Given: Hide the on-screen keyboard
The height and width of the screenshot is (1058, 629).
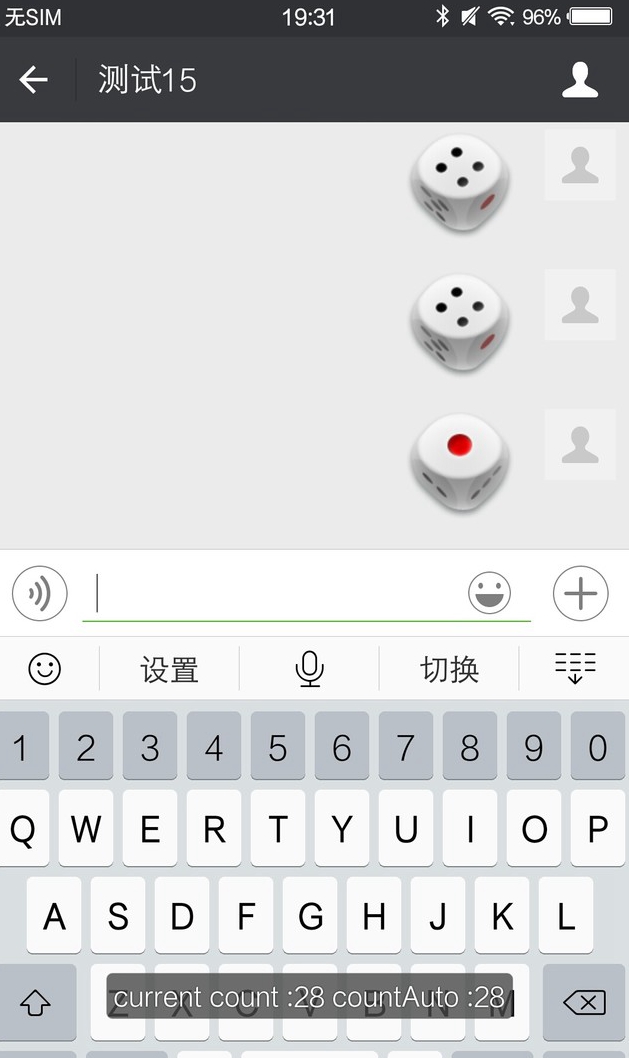Looking at the screenshot, I should (575, 669).
